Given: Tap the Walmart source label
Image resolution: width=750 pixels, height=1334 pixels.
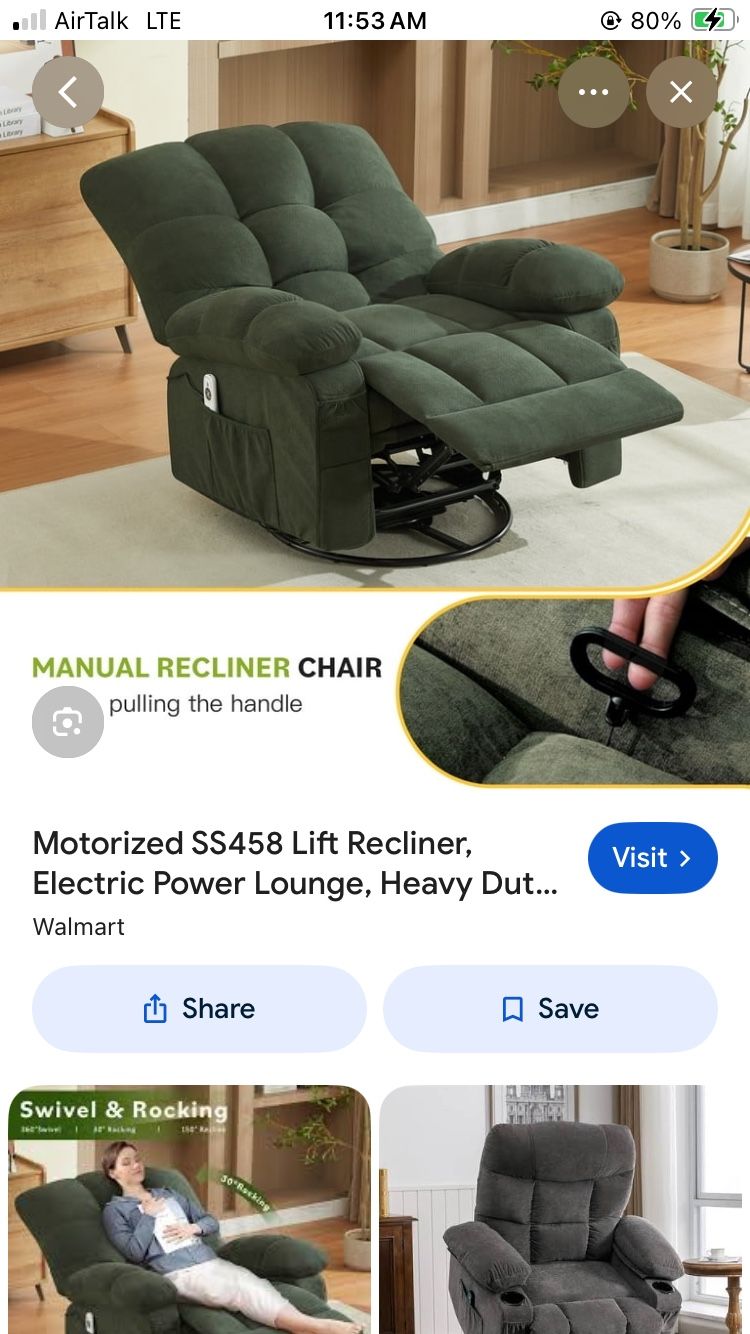Looking at the screenshot, I should tap(77, 927).
